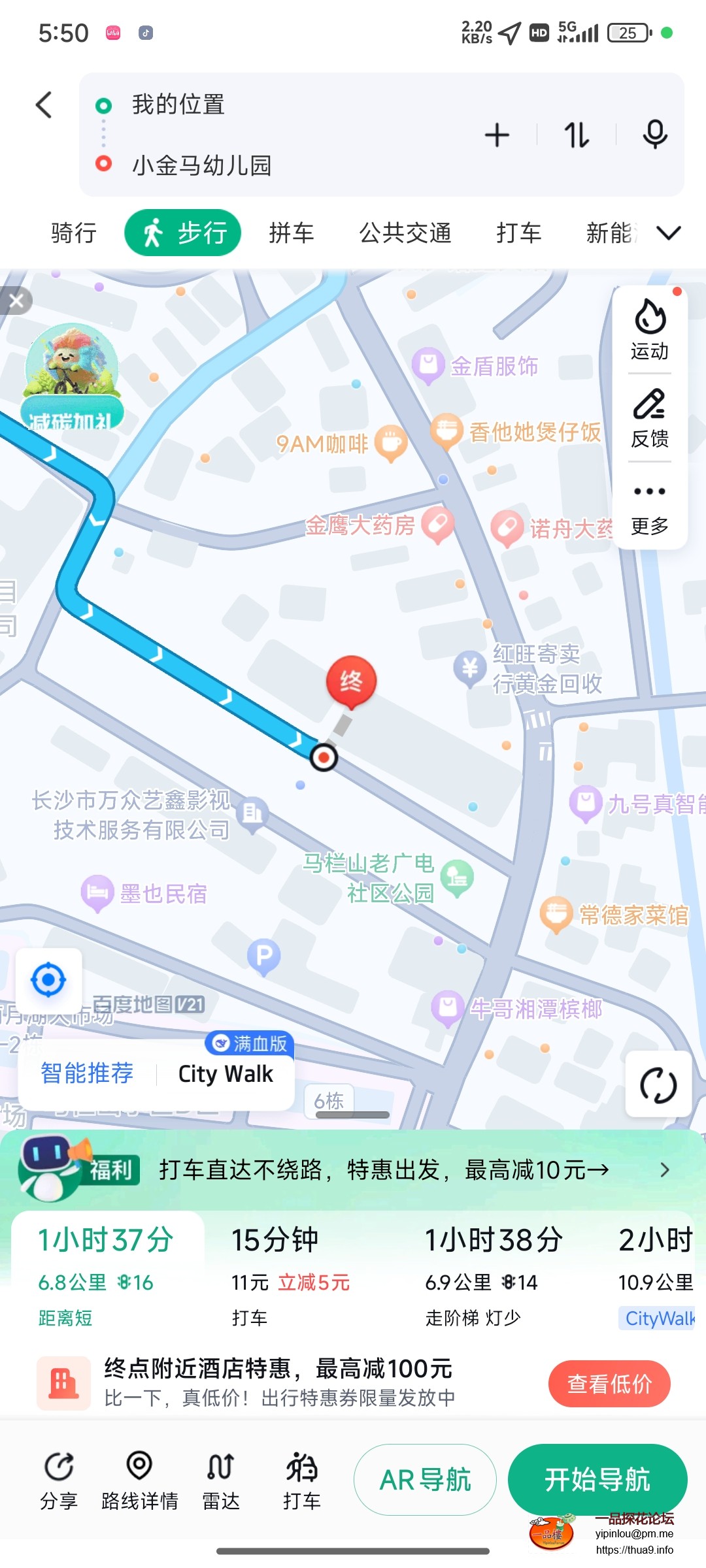The width and height of the screenshot is (706, 1568).
Task: Tap the voice input microphone icon
Action: pyautogui.click(x=653, y=134)
